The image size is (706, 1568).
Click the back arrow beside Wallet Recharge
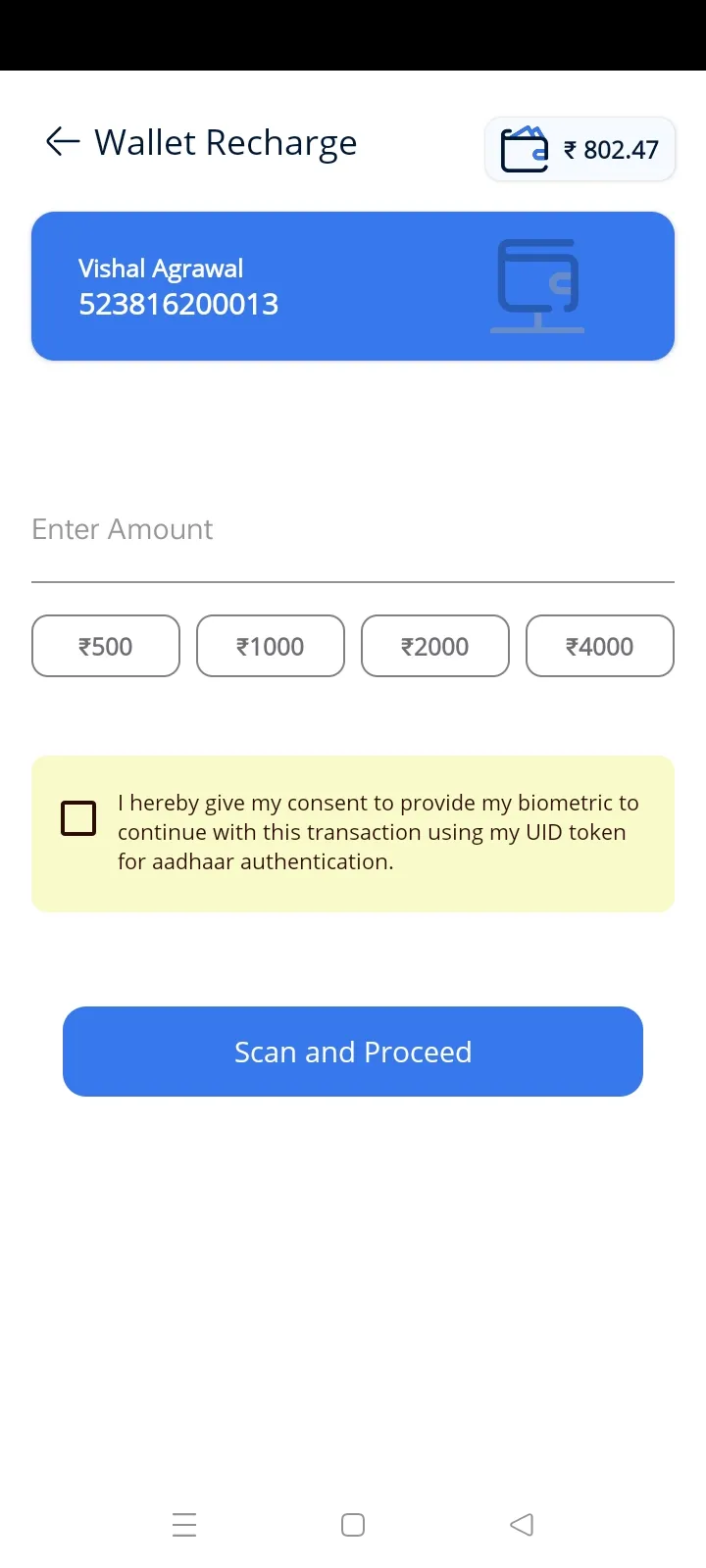click(x=61, y=141)
